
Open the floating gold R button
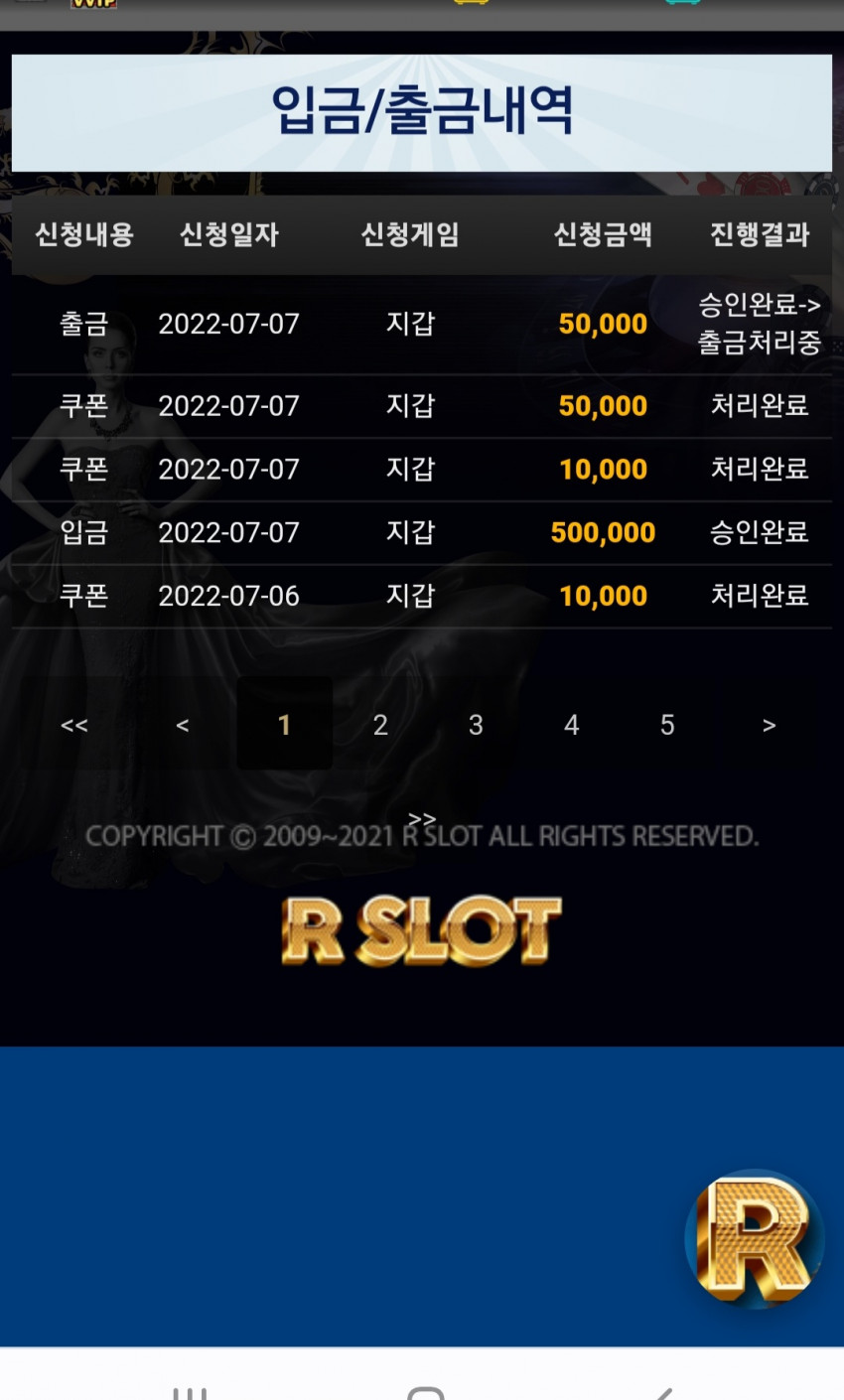click(x=754, y=1238)
